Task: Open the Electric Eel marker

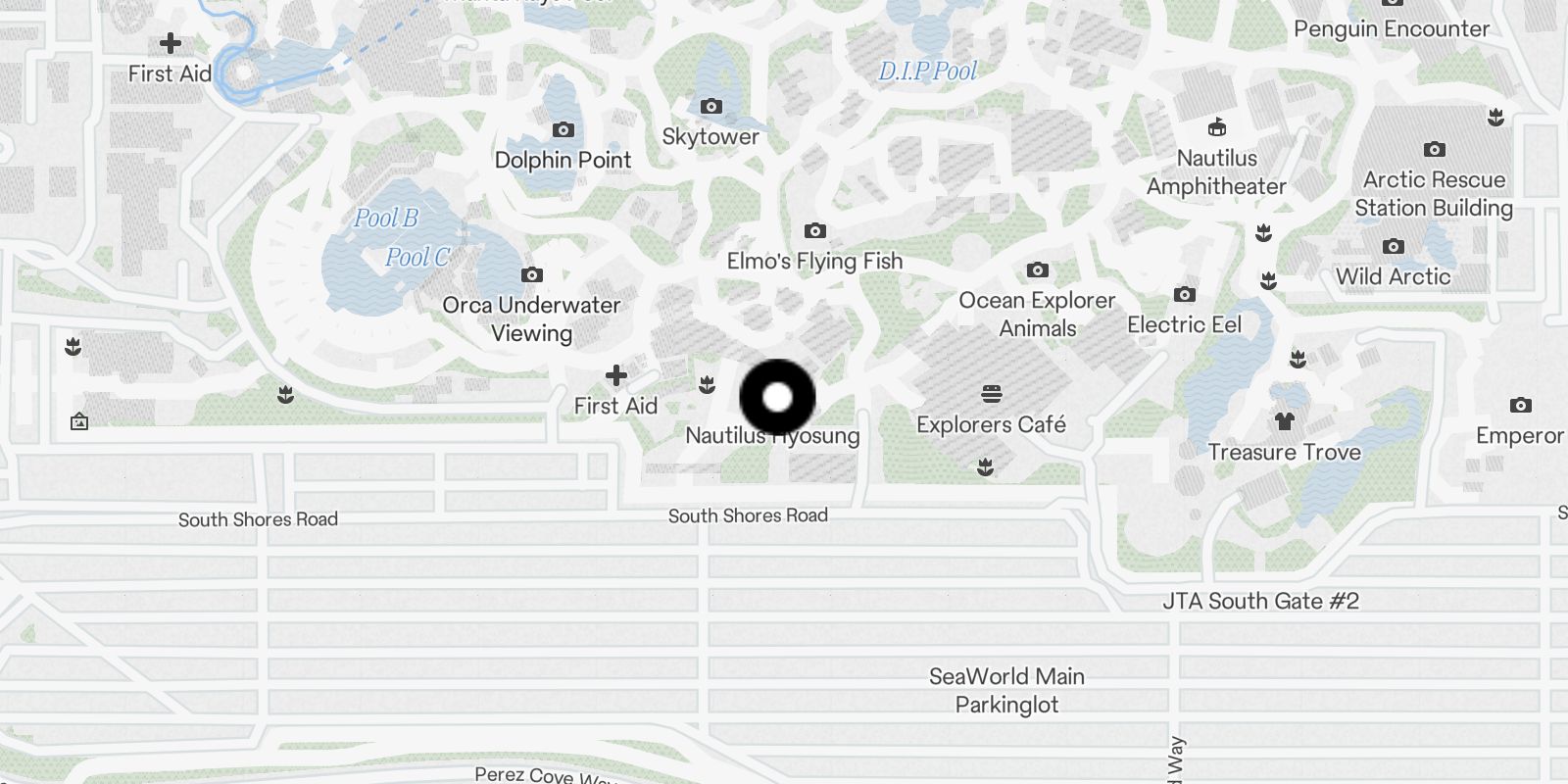Action: click(x=1184, y=295)
